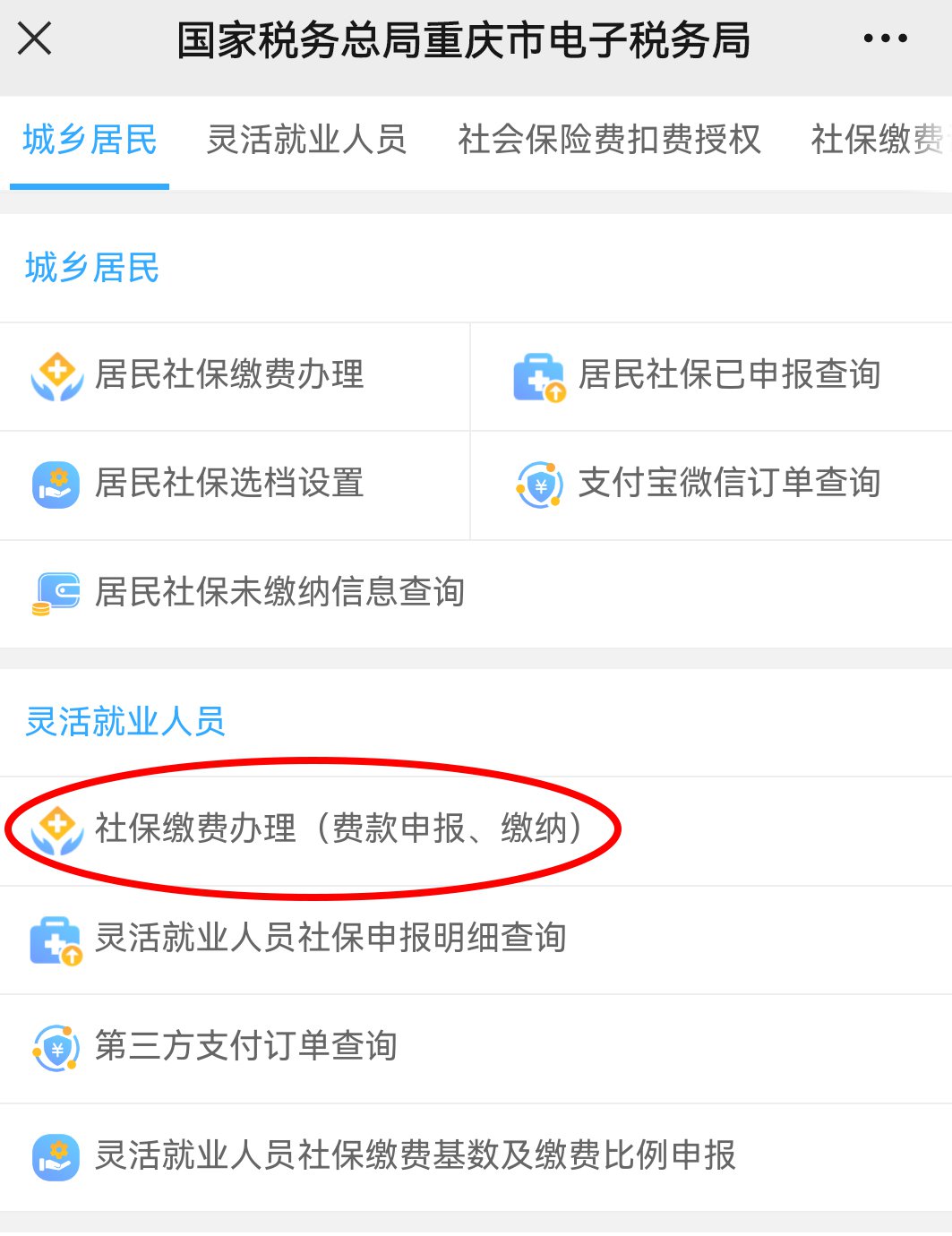Open 第三方支付订单查询
The width and height of the screenshot is (952, 1236).
click(476, 1048)
